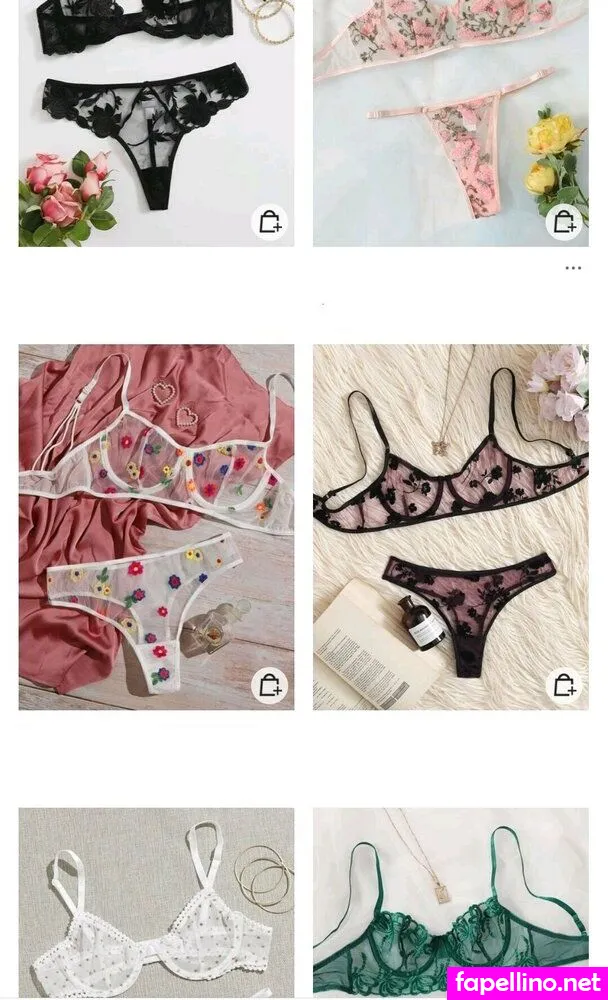Screen dimensions: 608x1000
Task: Open the three-dot menu under the pink floral set
Action: pyautogui.click(x=573, y=268)
